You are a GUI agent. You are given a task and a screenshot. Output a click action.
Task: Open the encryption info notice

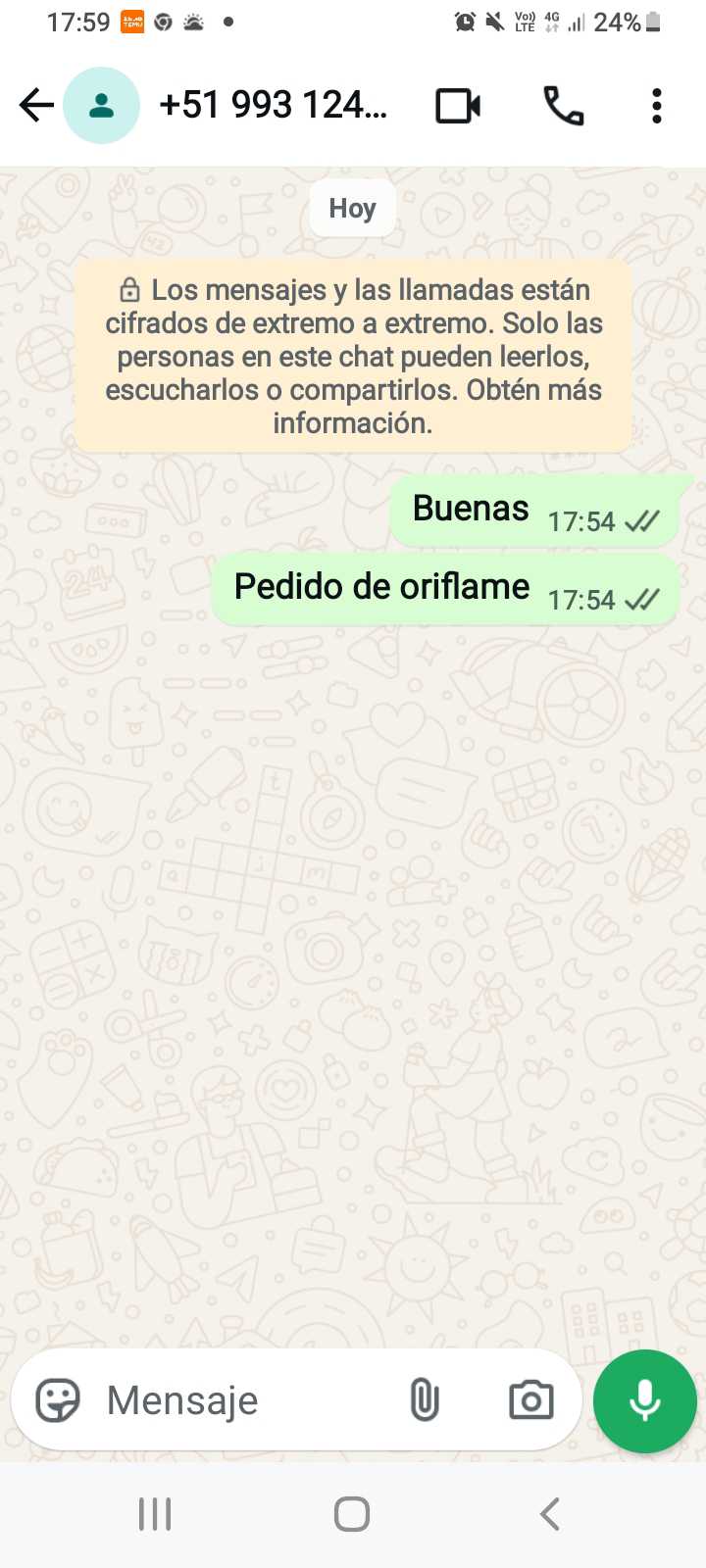click(353, 356)
